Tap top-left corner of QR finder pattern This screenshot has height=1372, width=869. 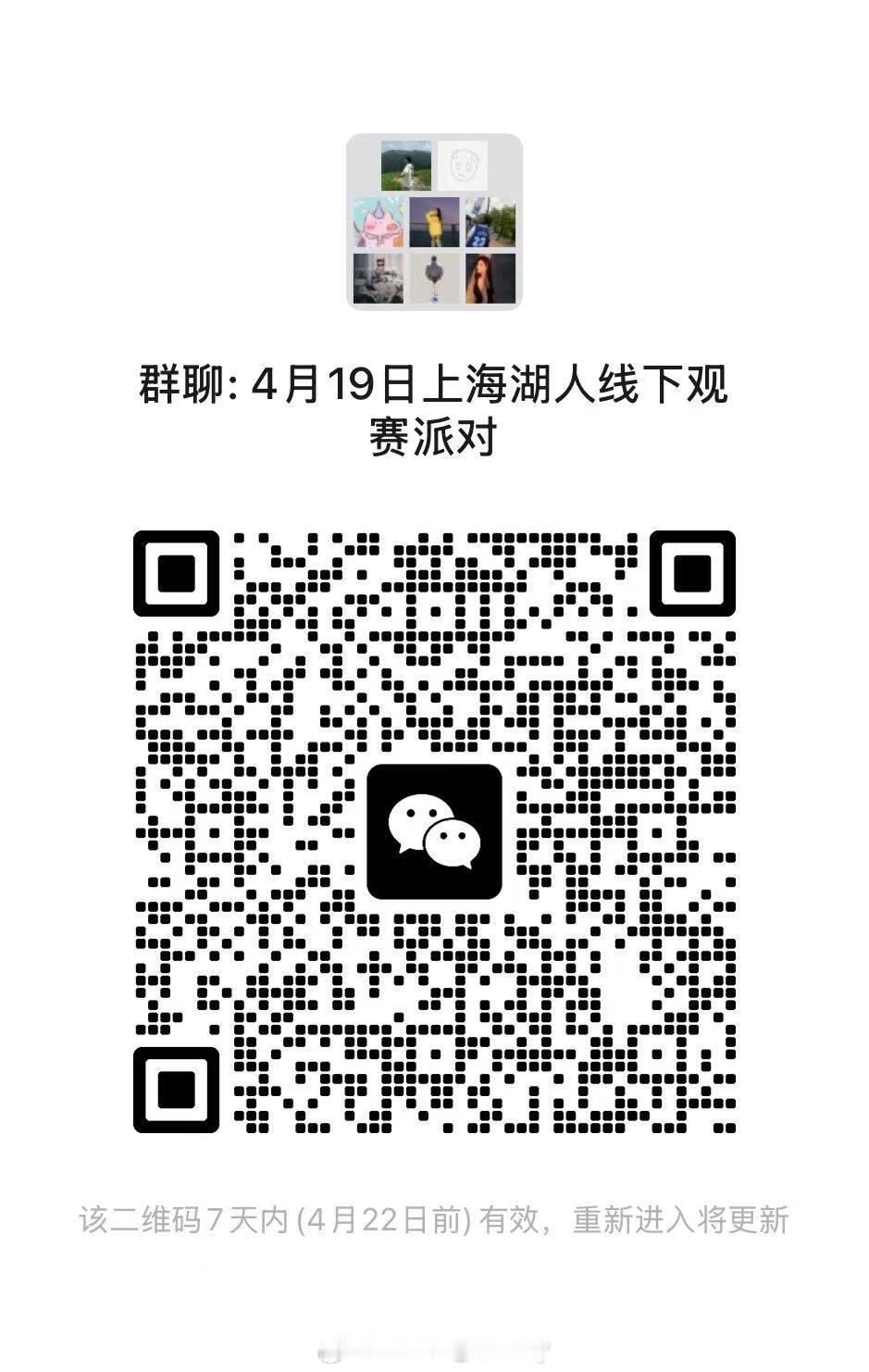176,576
